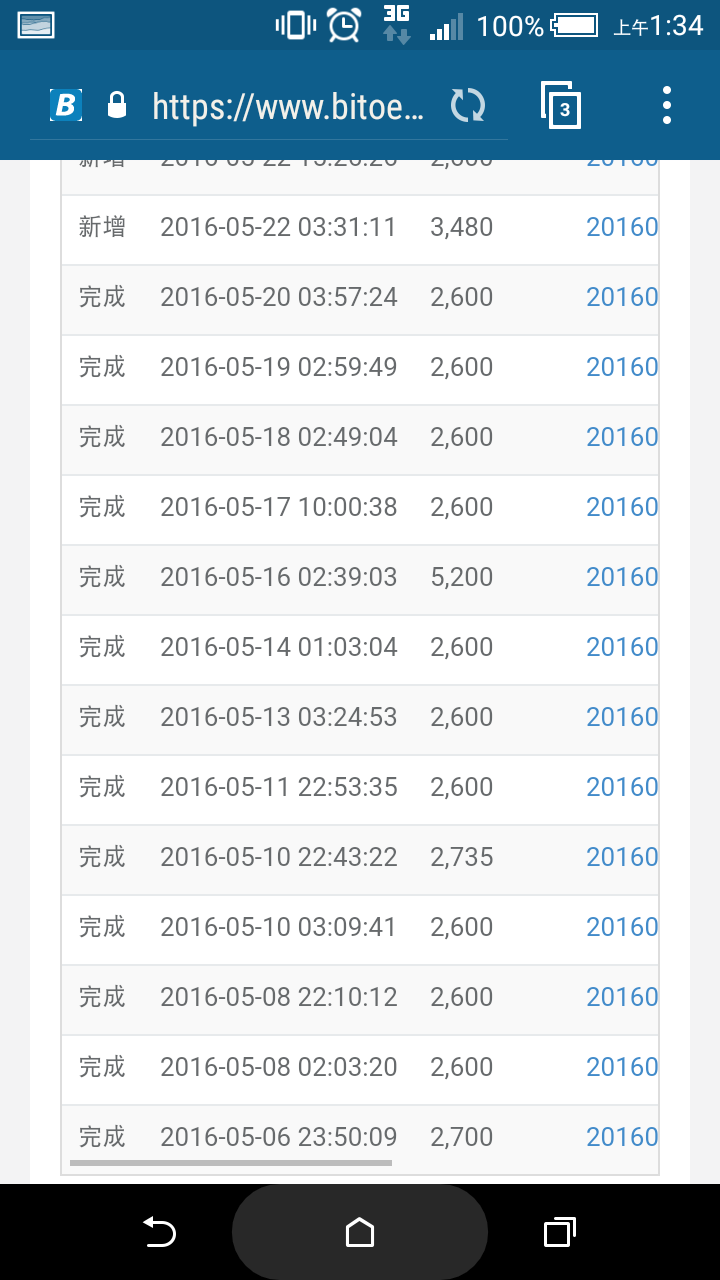Open order link for 2016-05-06 23:50:09
Image resolution: width=720 pixels, height=1280 pixels.
622,1137
